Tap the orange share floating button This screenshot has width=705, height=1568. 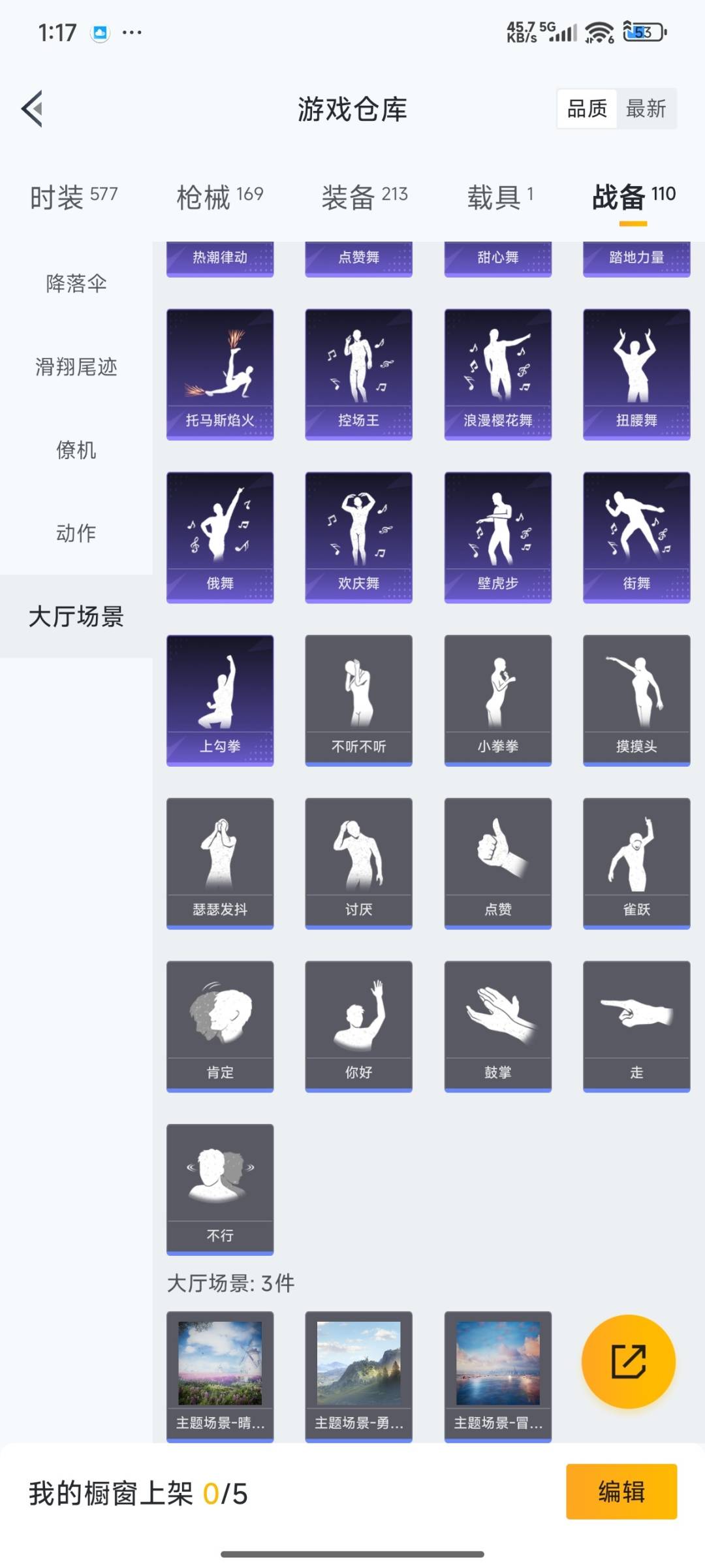pyautogui.click(x=628, y=1362)
